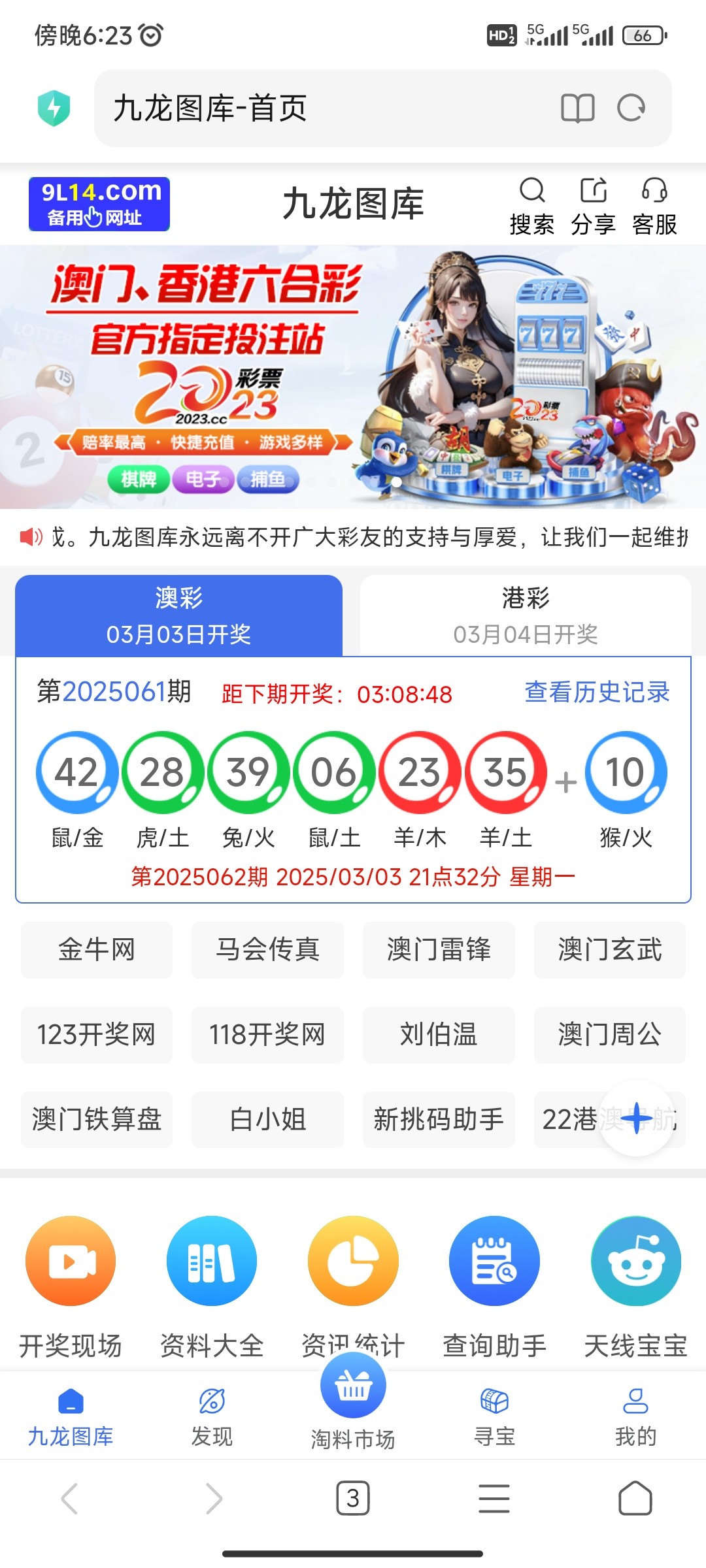Reload the page in the address bar

pyautogui.click(x=631, y=108)
